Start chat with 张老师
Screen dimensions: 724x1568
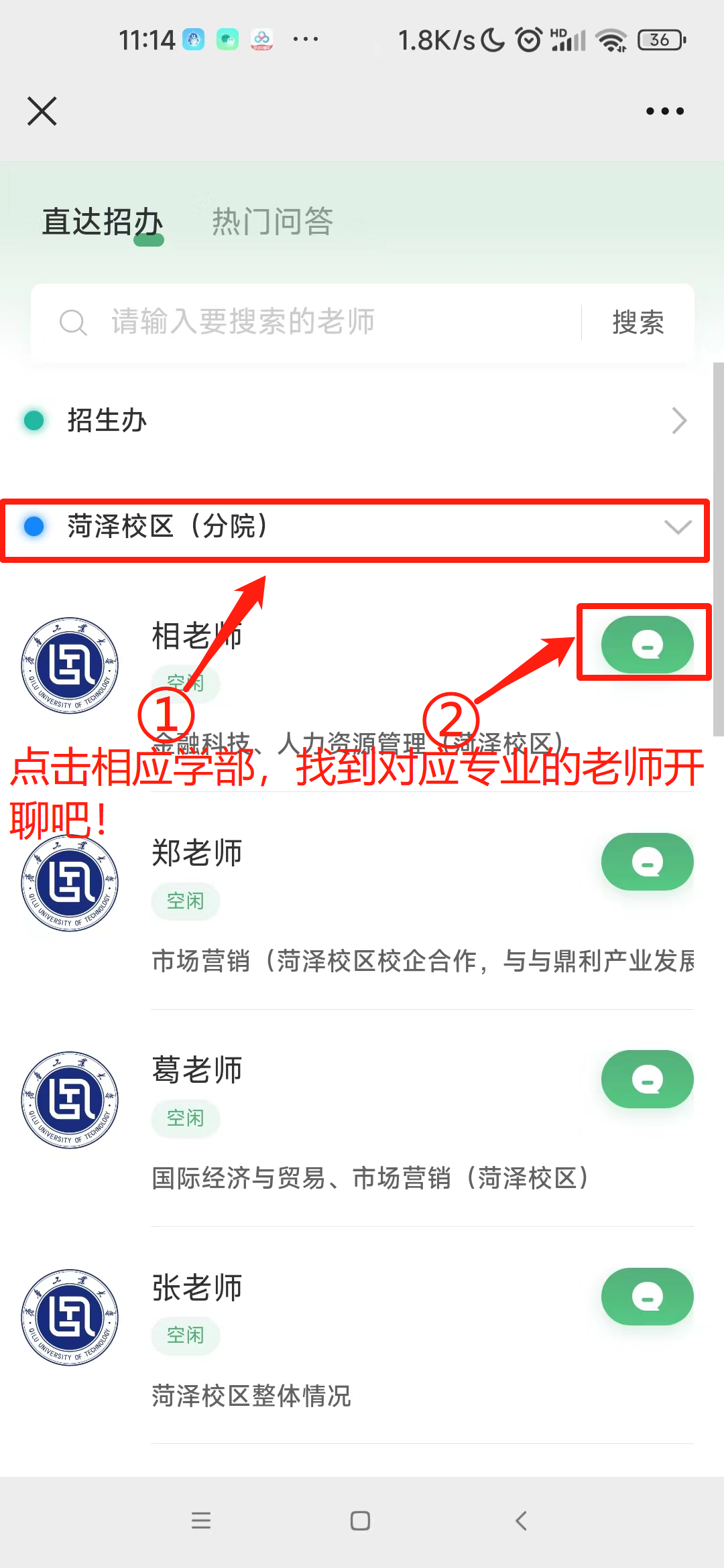point(647,1296)
